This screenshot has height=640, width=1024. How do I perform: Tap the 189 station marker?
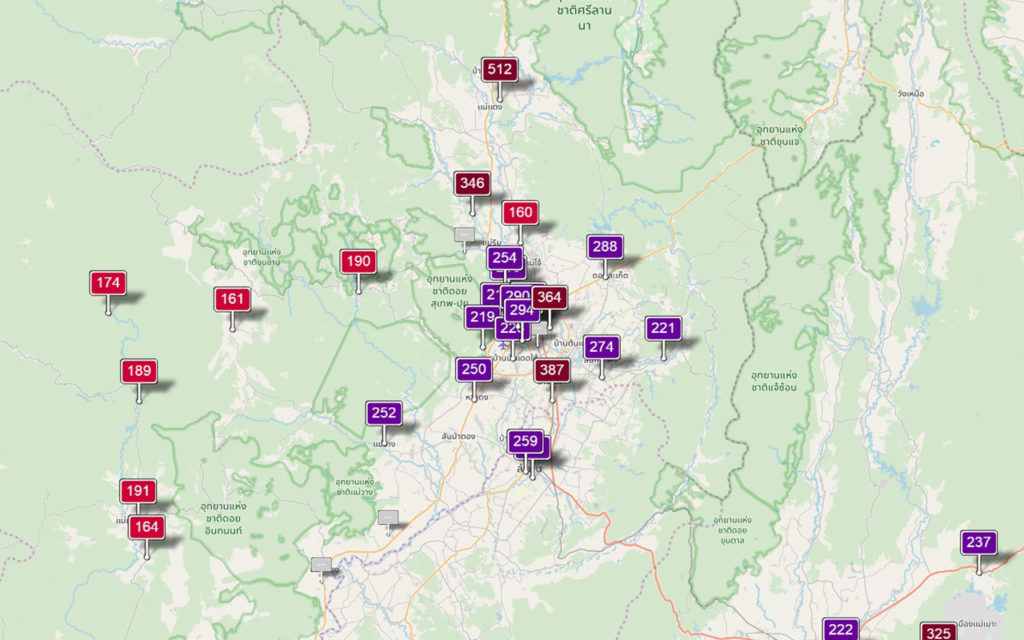point(139,372)
